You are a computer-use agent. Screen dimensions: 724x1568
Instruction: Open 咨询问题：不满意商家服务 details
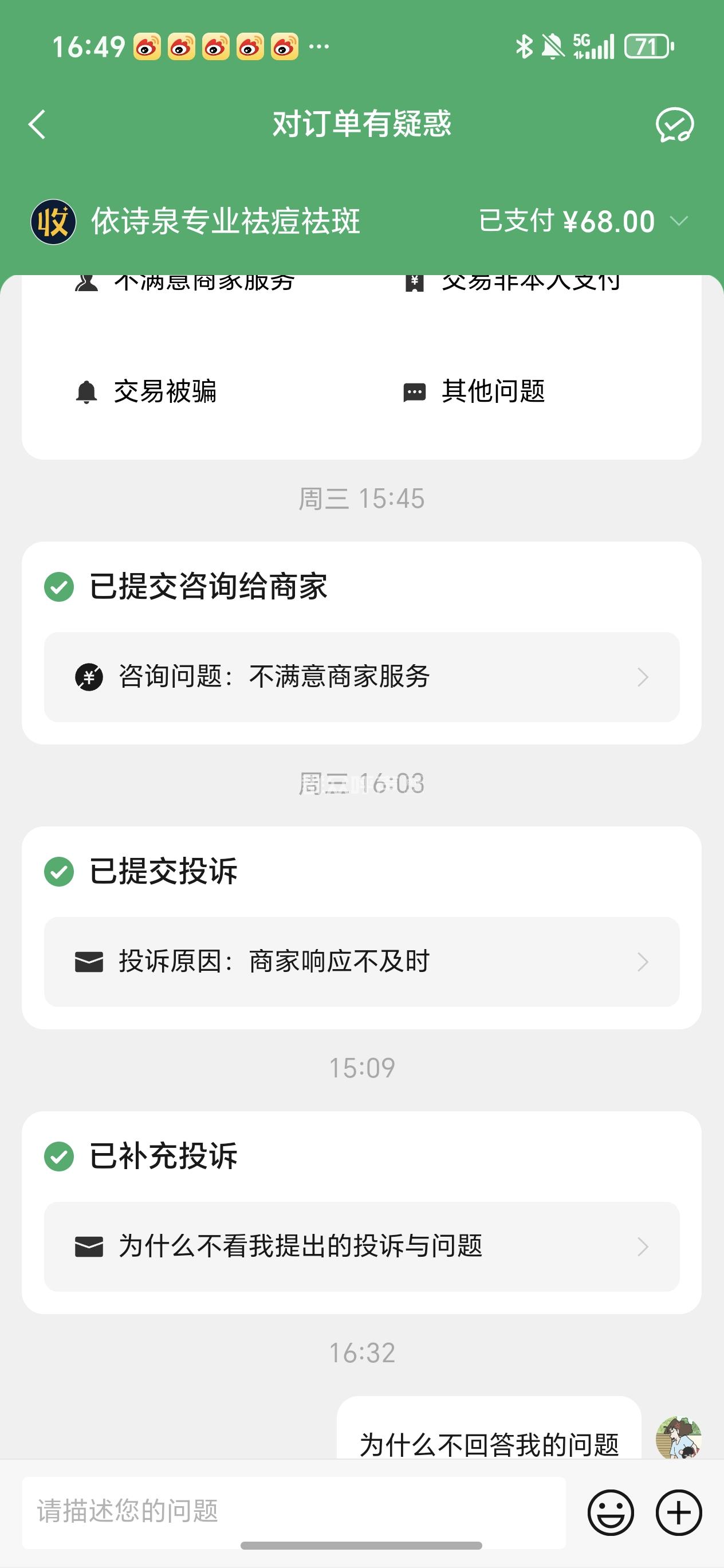click(x=361, y=677)
